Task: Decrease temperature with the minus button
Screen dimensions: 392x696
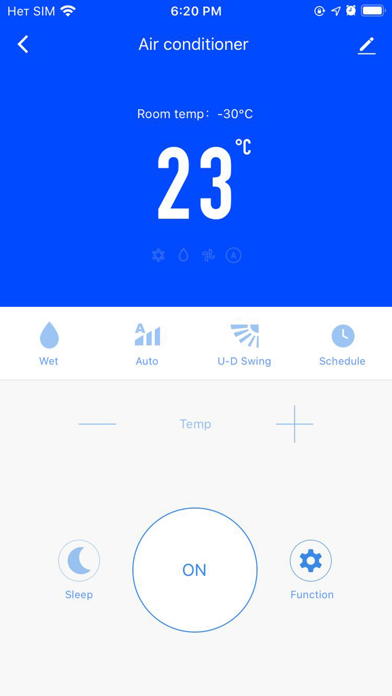Action: 97,424
